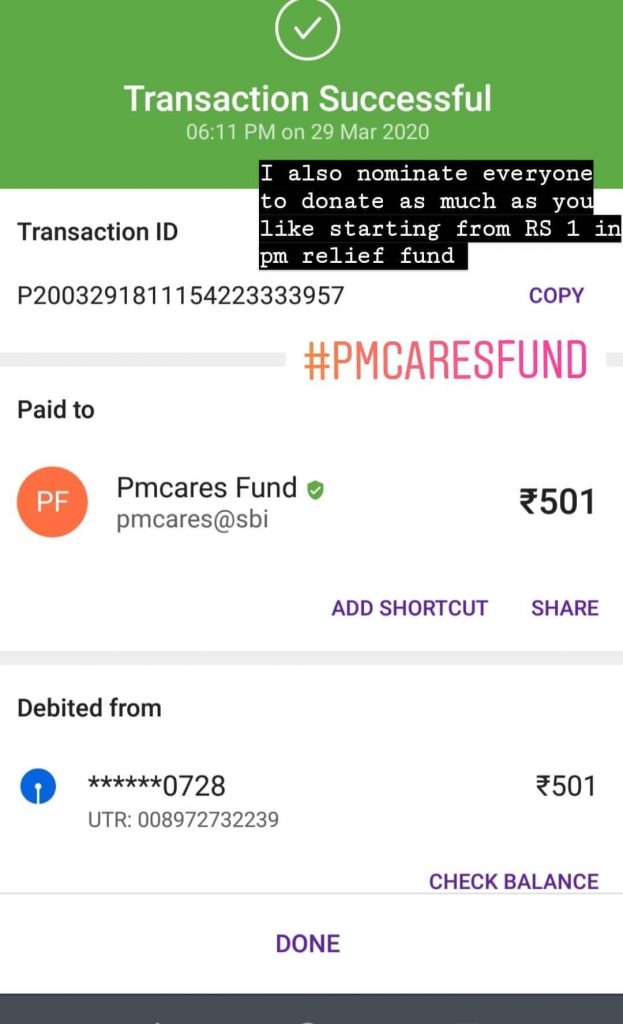Viewport: 623px width, 1024px height.
Task: Tap Done to close the receipt
Action: click(308, 943)
